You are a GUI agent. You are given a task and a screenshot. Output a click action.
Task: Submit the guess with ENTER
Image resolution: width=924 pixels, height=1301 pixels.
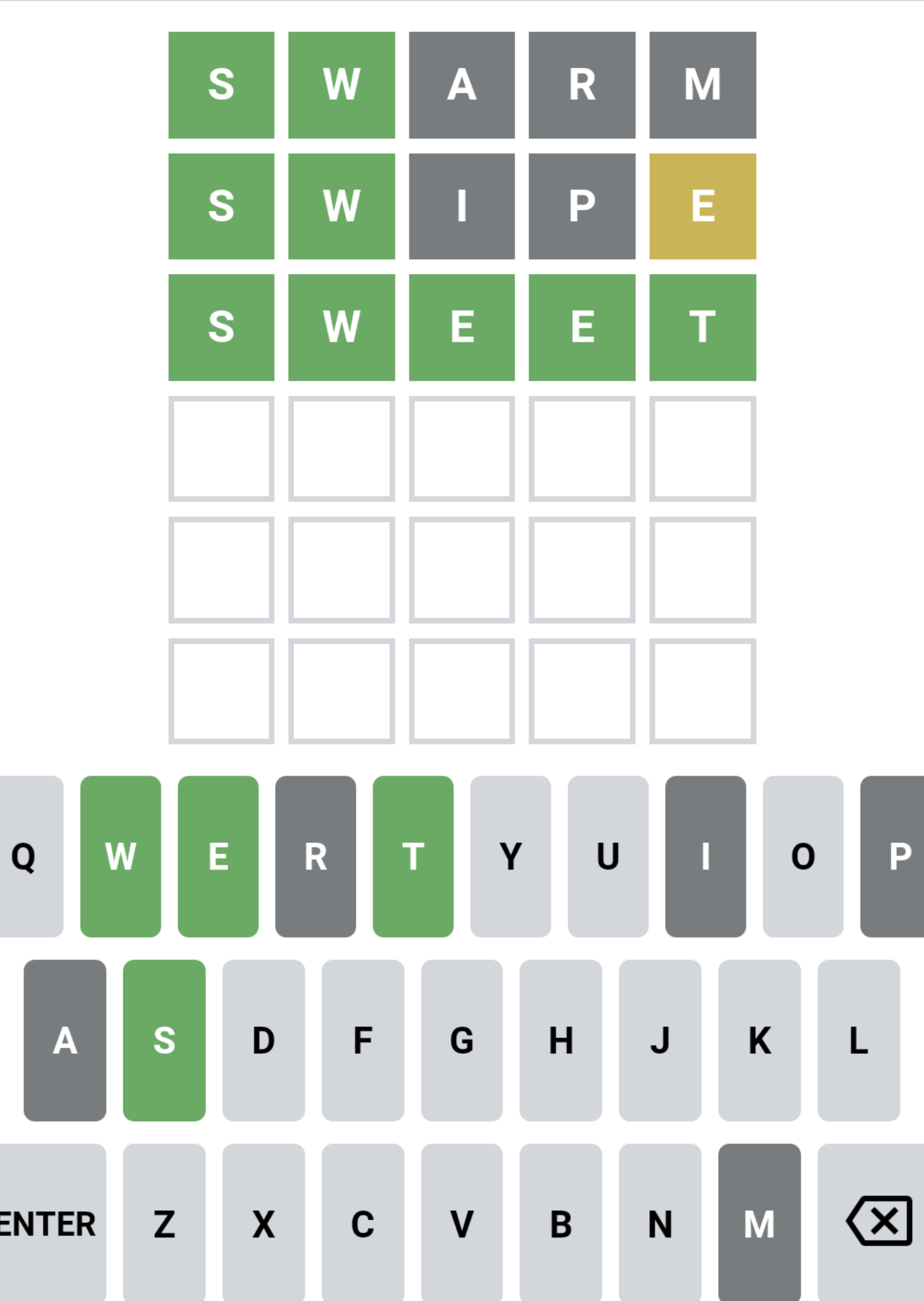(x=51, y=1223)
